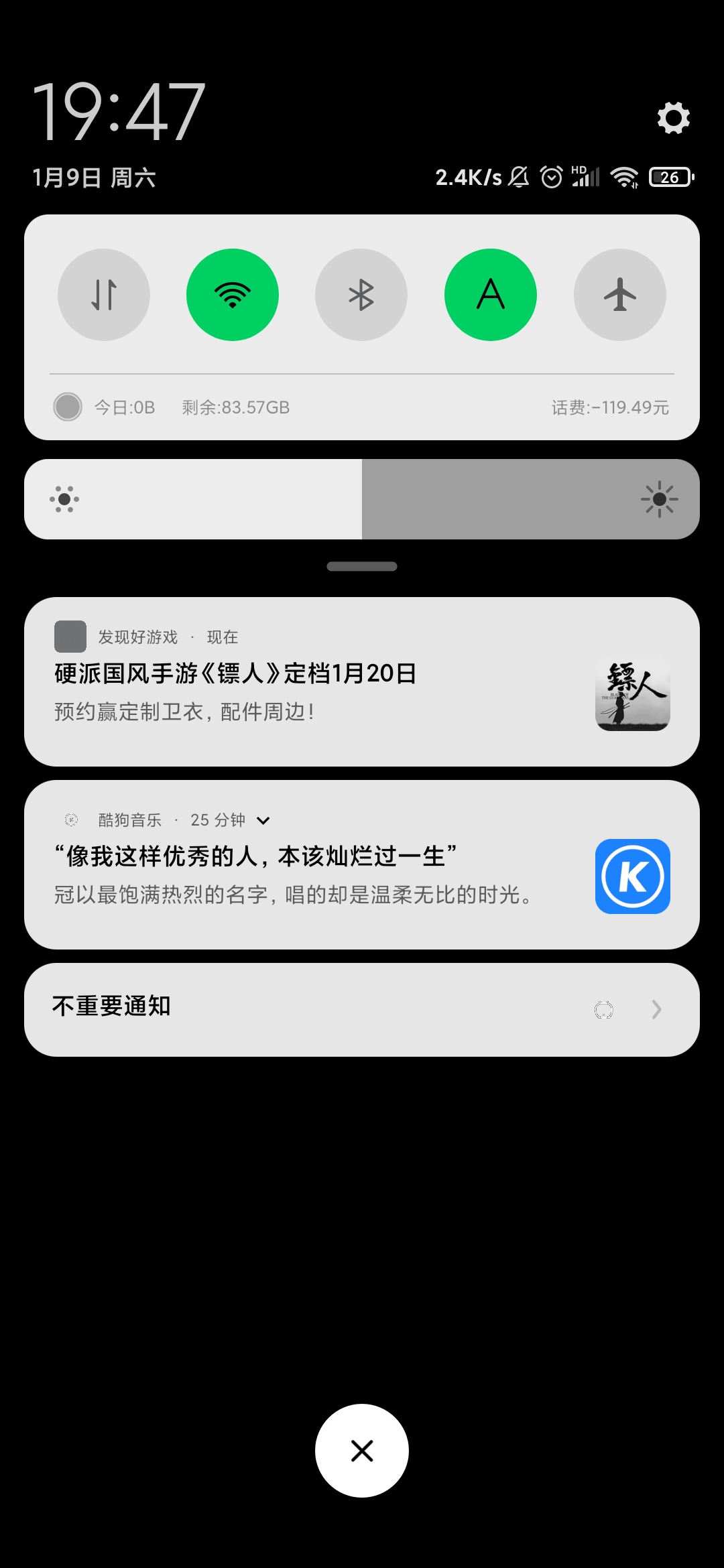Turn on airplane mode
Image resolution: width=724 pixels, height=1568 pixels.
[x=620, y=295]
